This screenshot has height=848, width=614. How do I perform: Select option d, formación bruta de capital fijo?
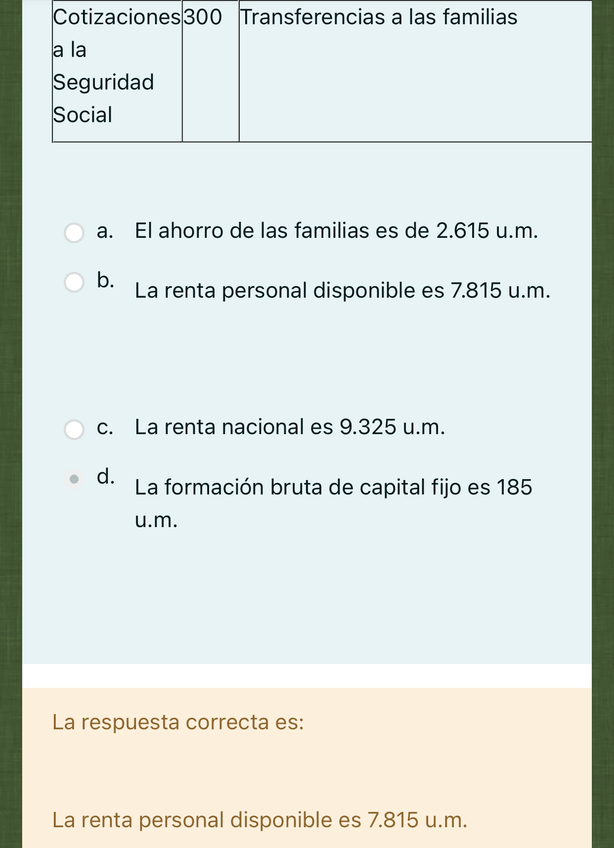coord(74,478)
